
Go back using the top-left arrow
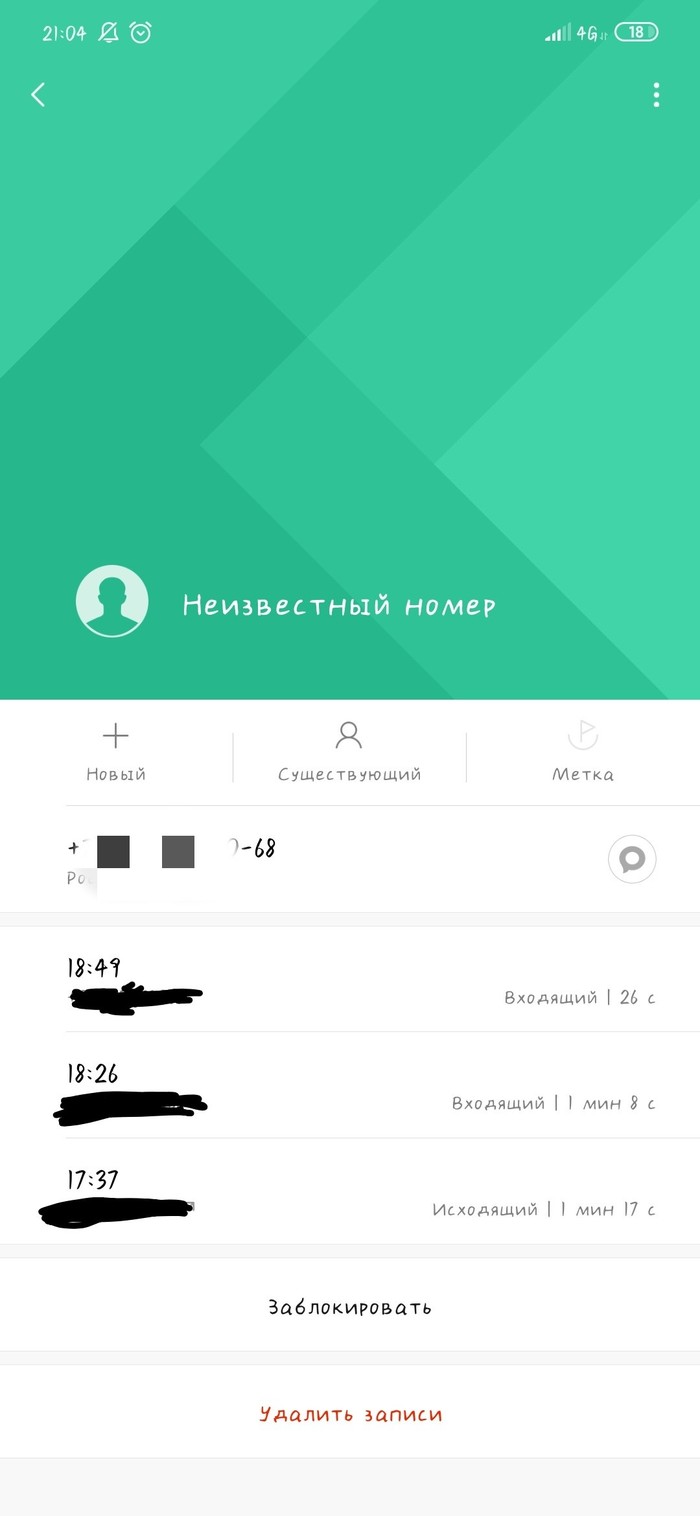click(x=38, y=95)
